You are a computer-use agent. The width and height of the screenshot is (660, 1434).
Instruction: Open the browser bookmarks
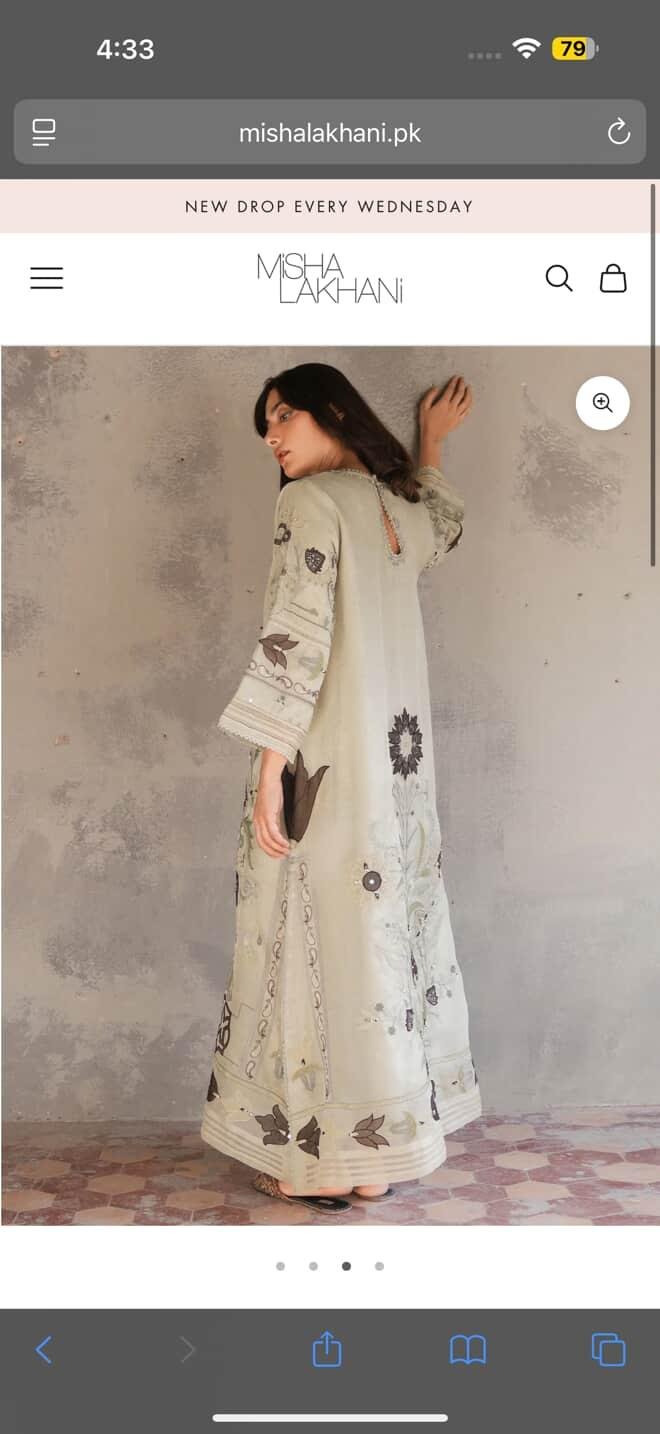(468, 1350)
